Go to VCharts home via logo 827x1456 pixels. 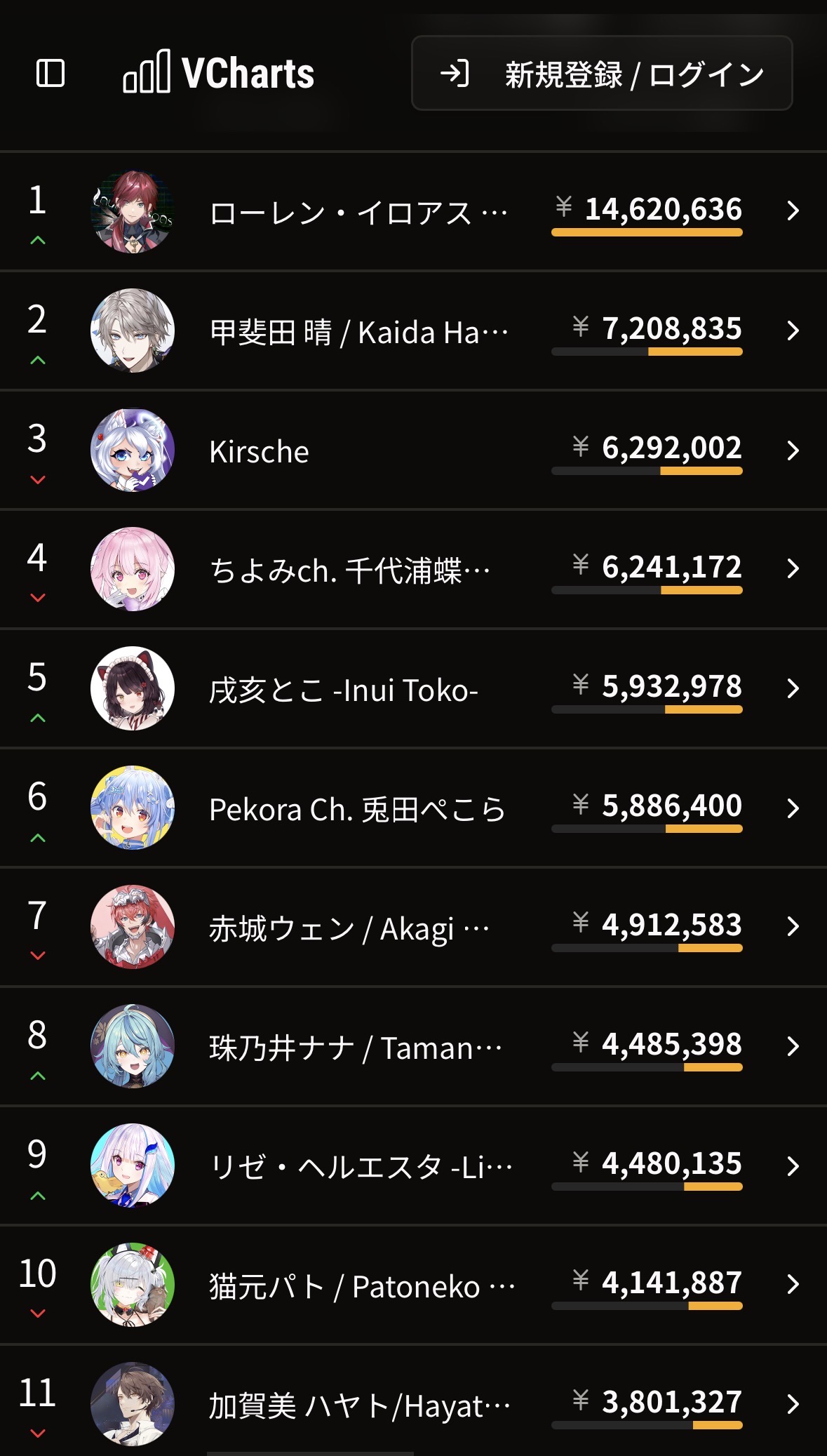tap(219, 72)
